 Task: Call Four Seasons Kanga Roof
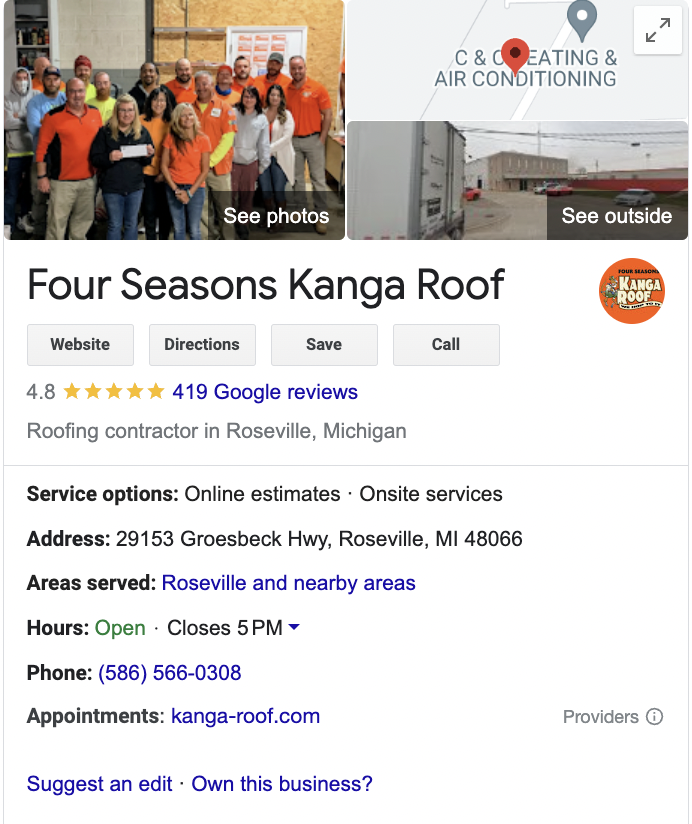pos(446,345)
